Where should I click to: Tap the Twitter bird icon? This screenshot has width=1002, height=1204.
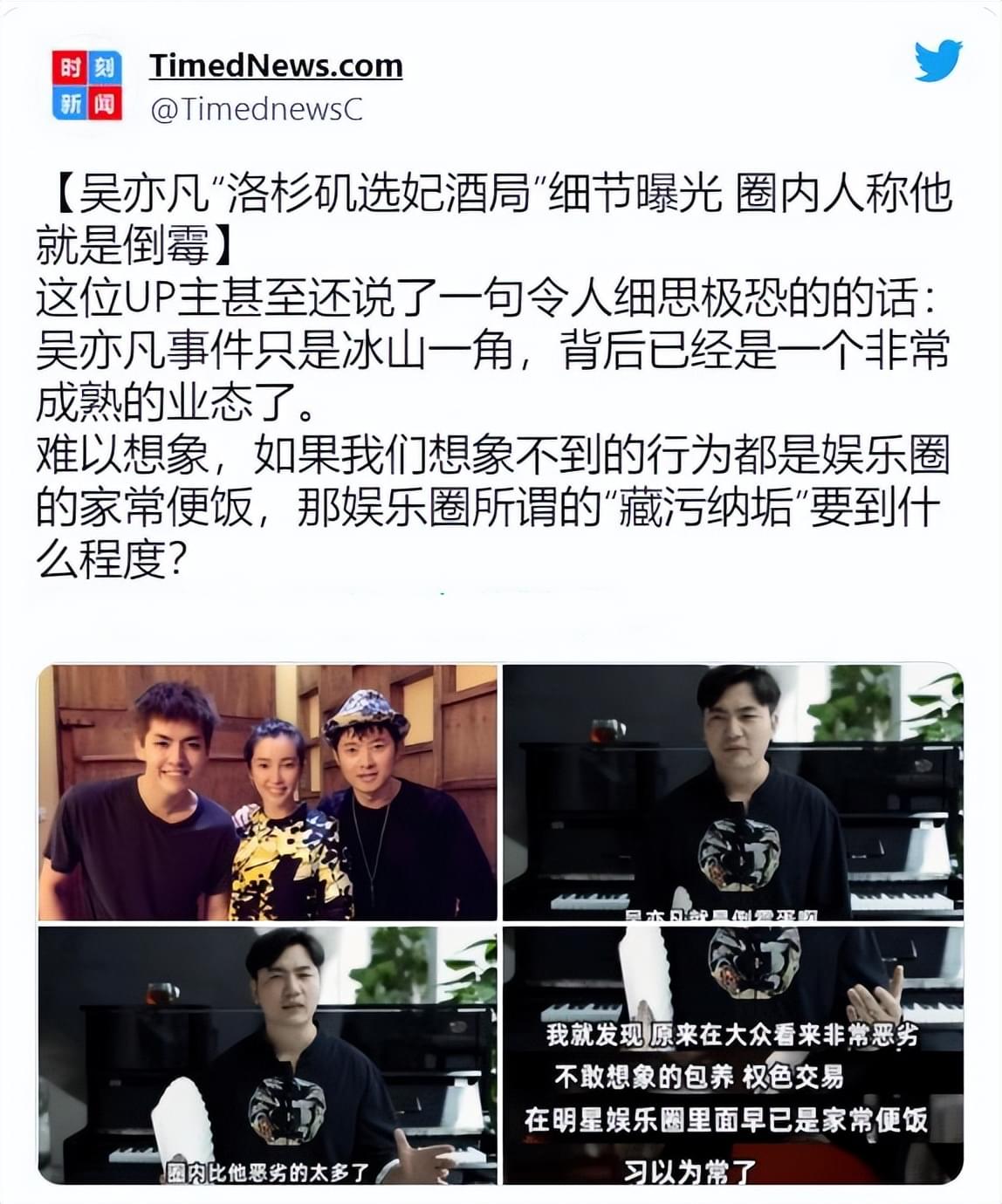(x=937, y=60)
